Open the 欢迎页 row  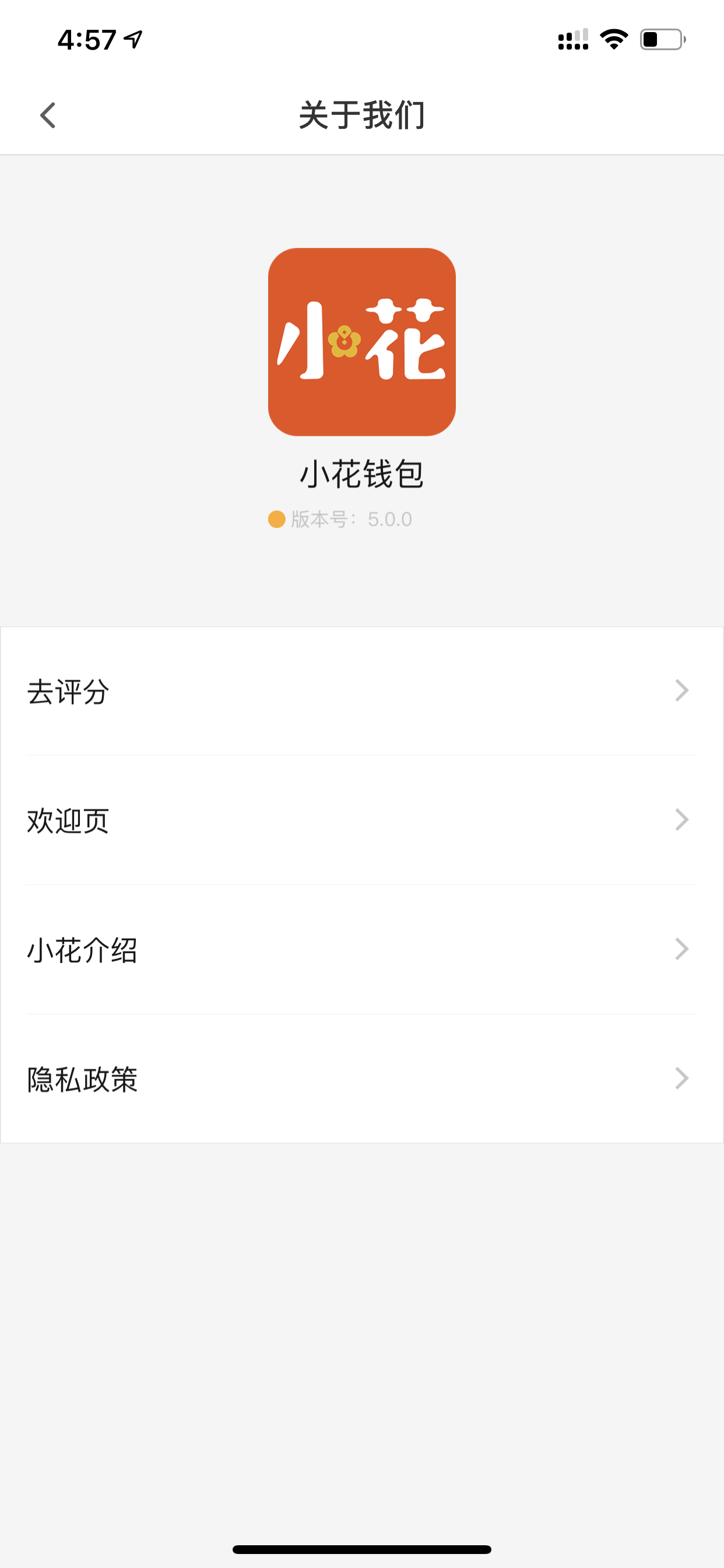coord(362,820)
